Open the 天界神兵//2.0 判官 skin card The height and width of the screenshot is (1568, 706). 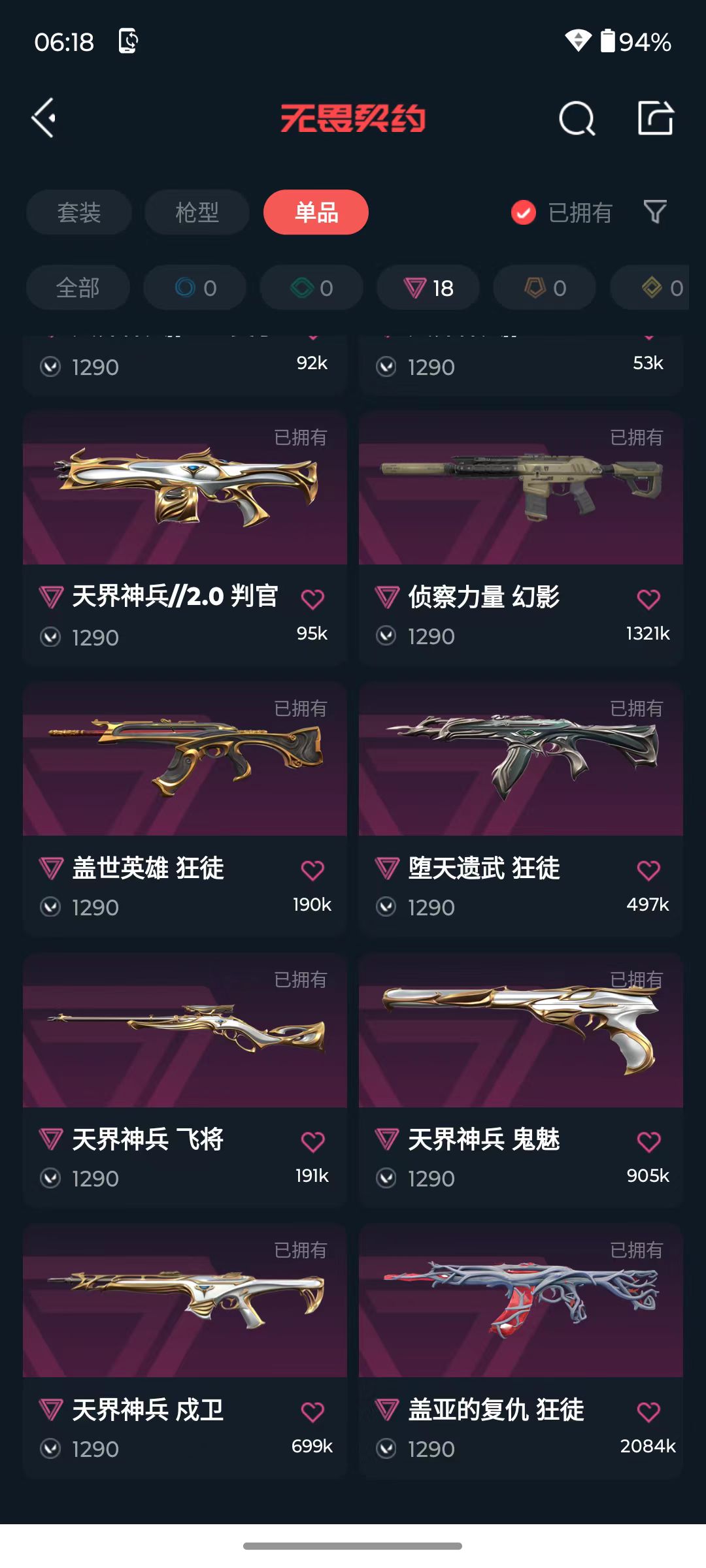click(x=185, y=538)
